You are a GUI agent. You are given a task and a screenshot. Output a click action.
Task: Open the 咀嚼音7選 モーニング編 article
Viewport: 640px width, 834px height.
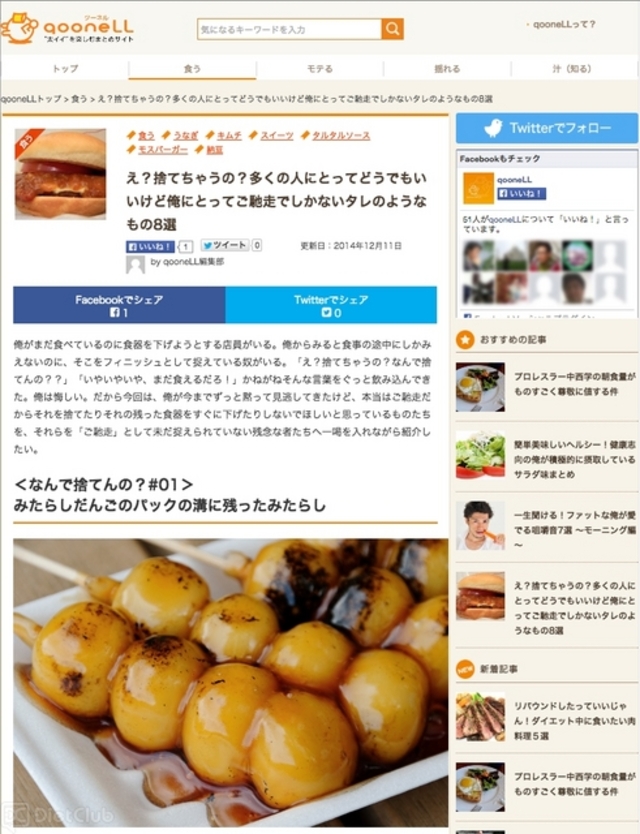pos(574,524)
